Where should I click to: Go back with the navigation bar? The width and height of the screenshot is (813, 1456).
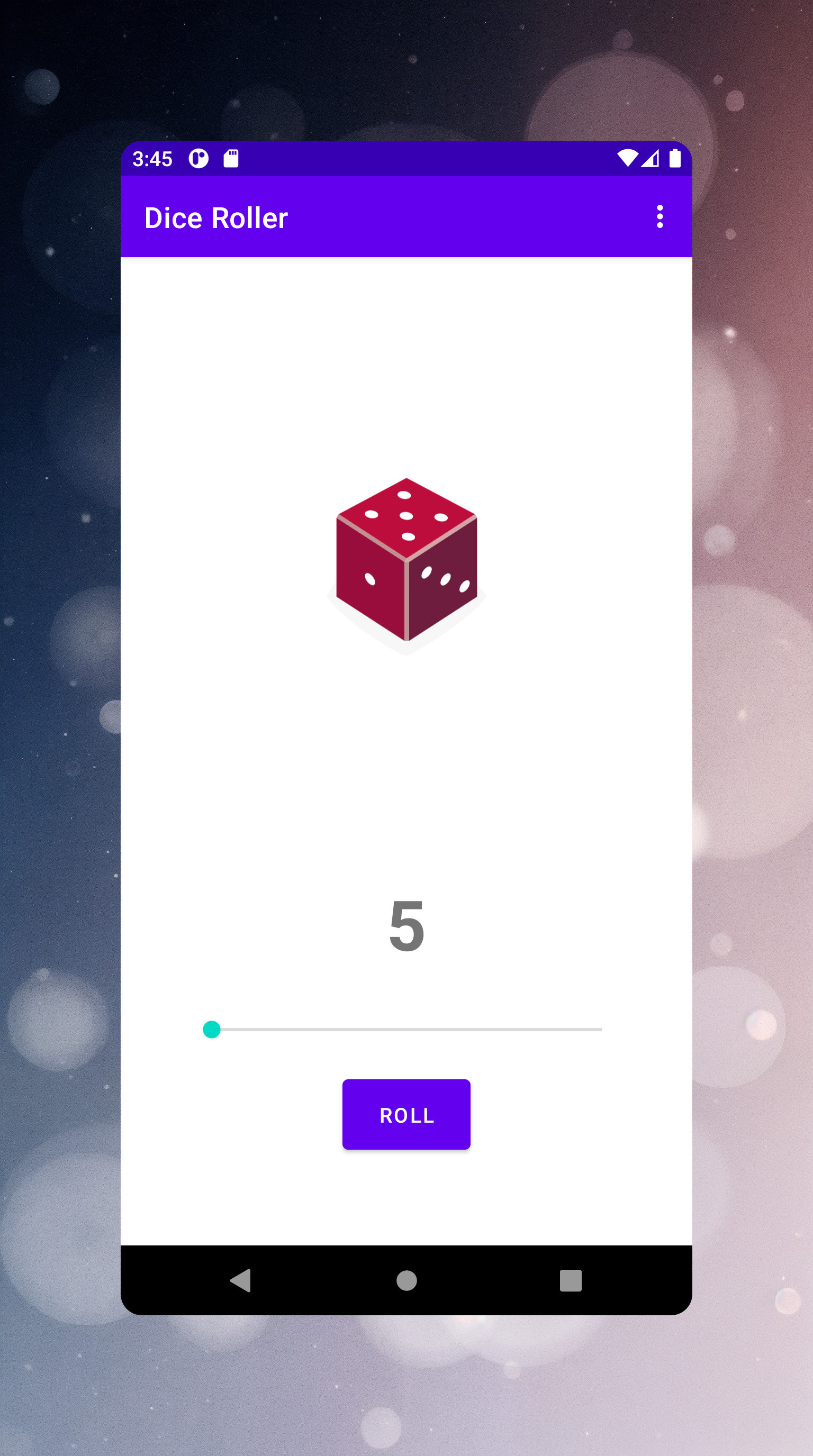tap(241, 1280)
